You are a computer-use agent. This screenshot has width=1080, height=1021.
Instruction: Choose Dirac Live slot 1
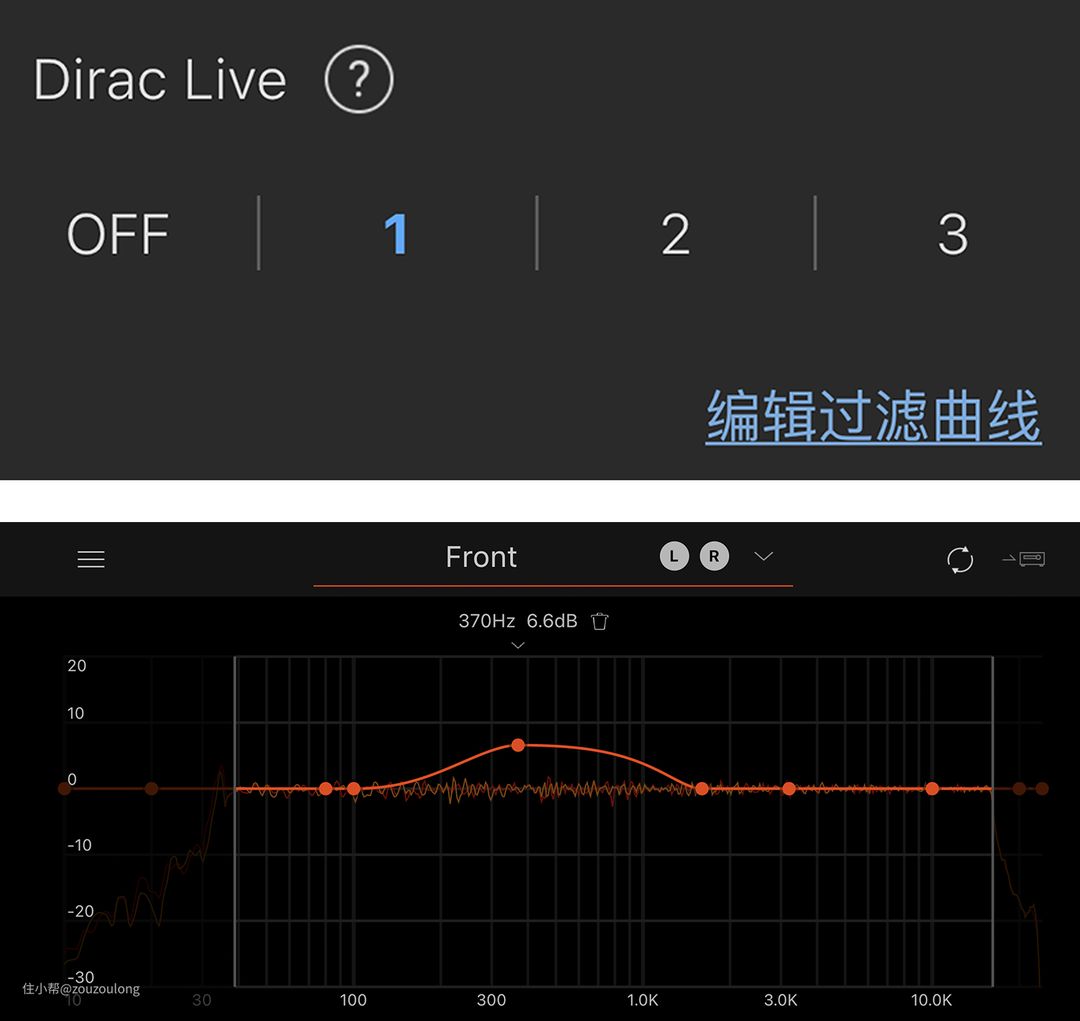(396, 235)
